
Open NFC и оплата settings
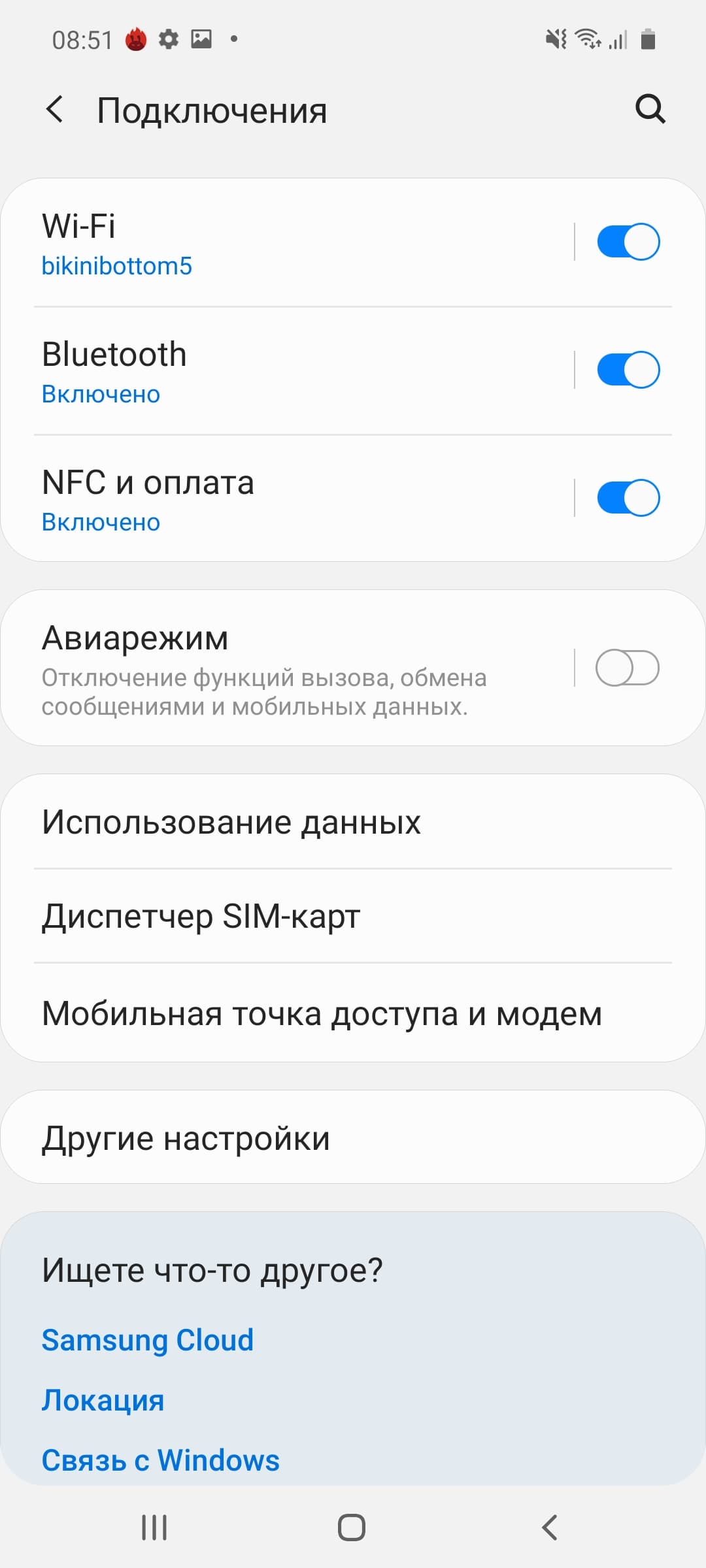(261, 498)
